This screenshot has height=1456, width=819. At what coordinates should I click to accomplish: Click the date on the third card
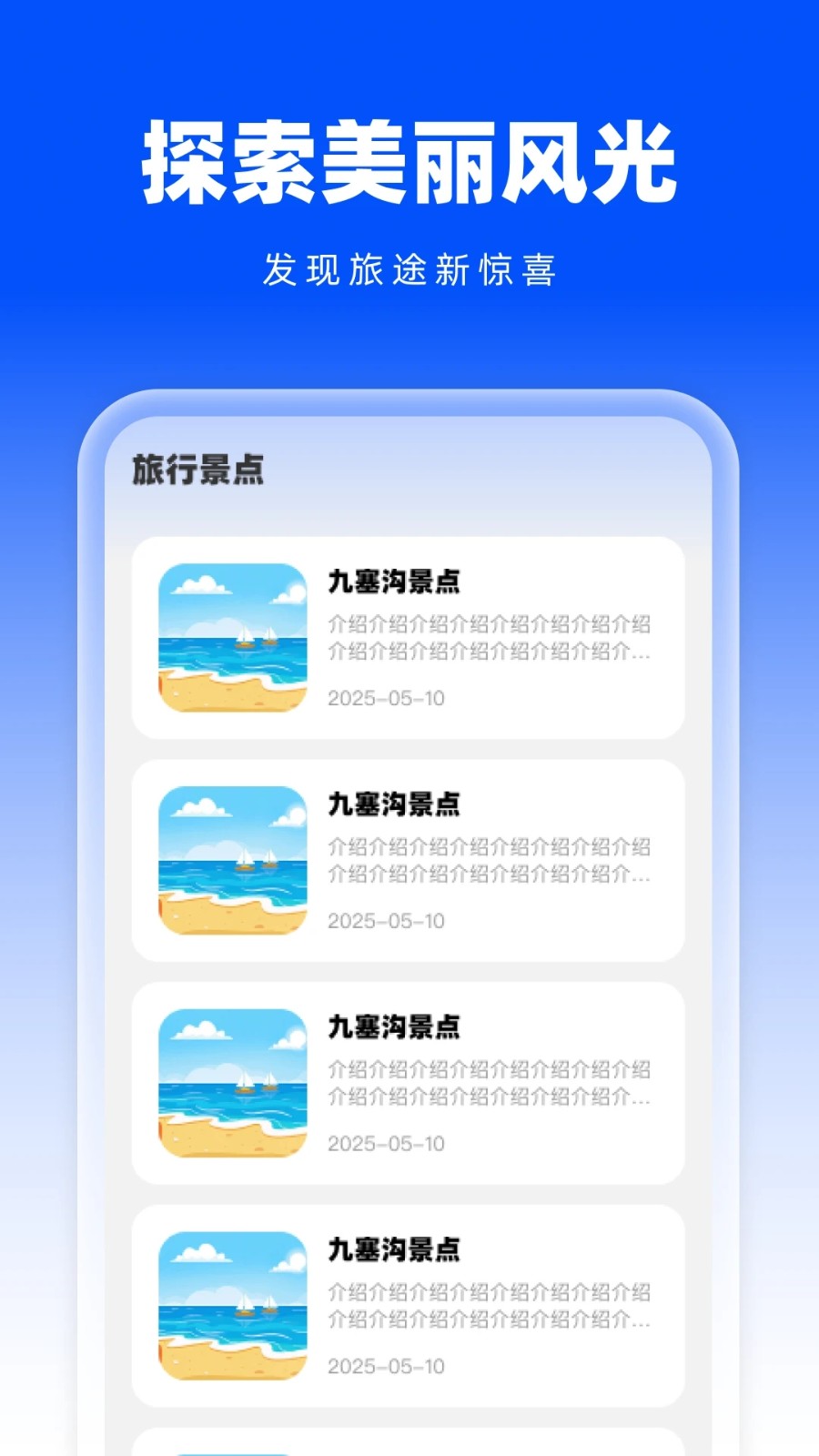point(384,1144)
